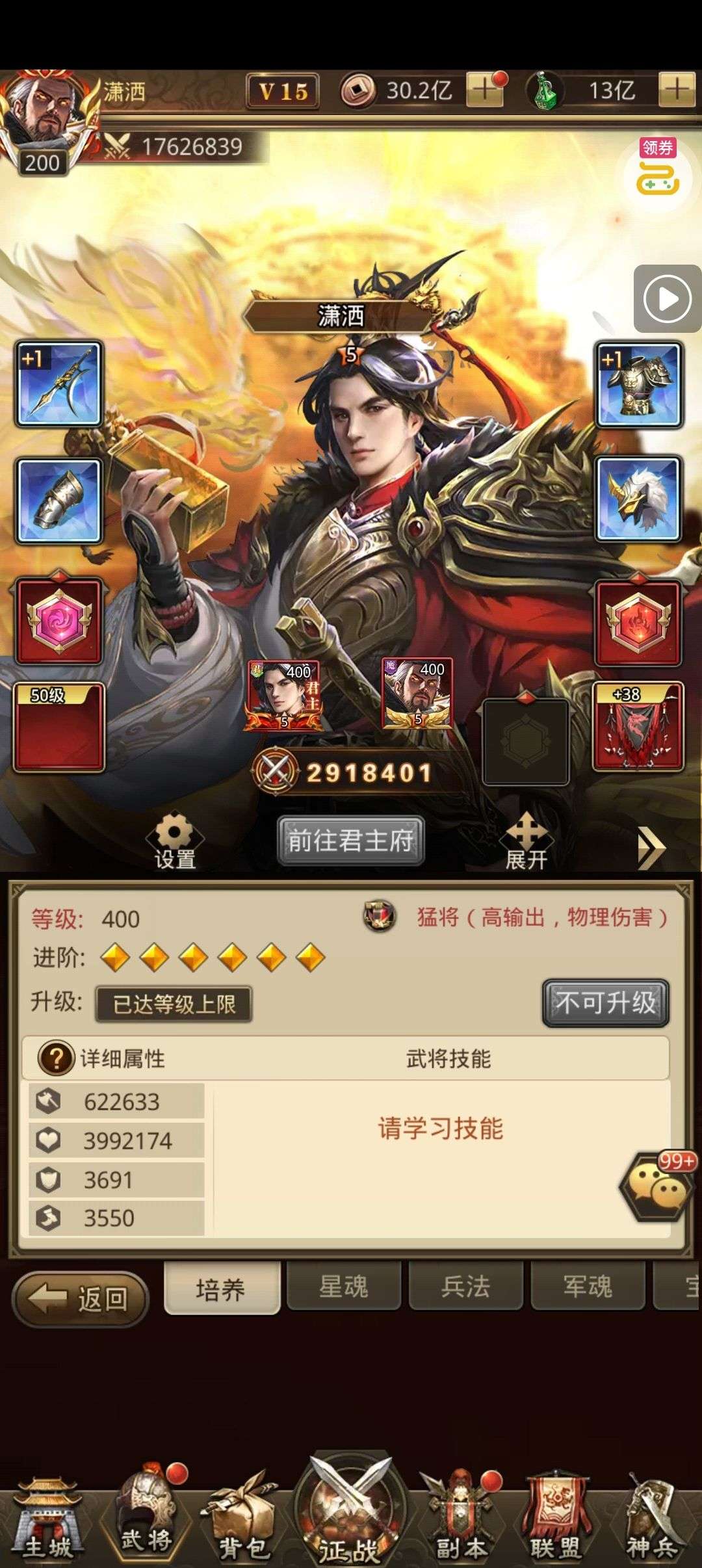
Task: Tap the 前往君主府 button
Action: [x=351, y=841]
